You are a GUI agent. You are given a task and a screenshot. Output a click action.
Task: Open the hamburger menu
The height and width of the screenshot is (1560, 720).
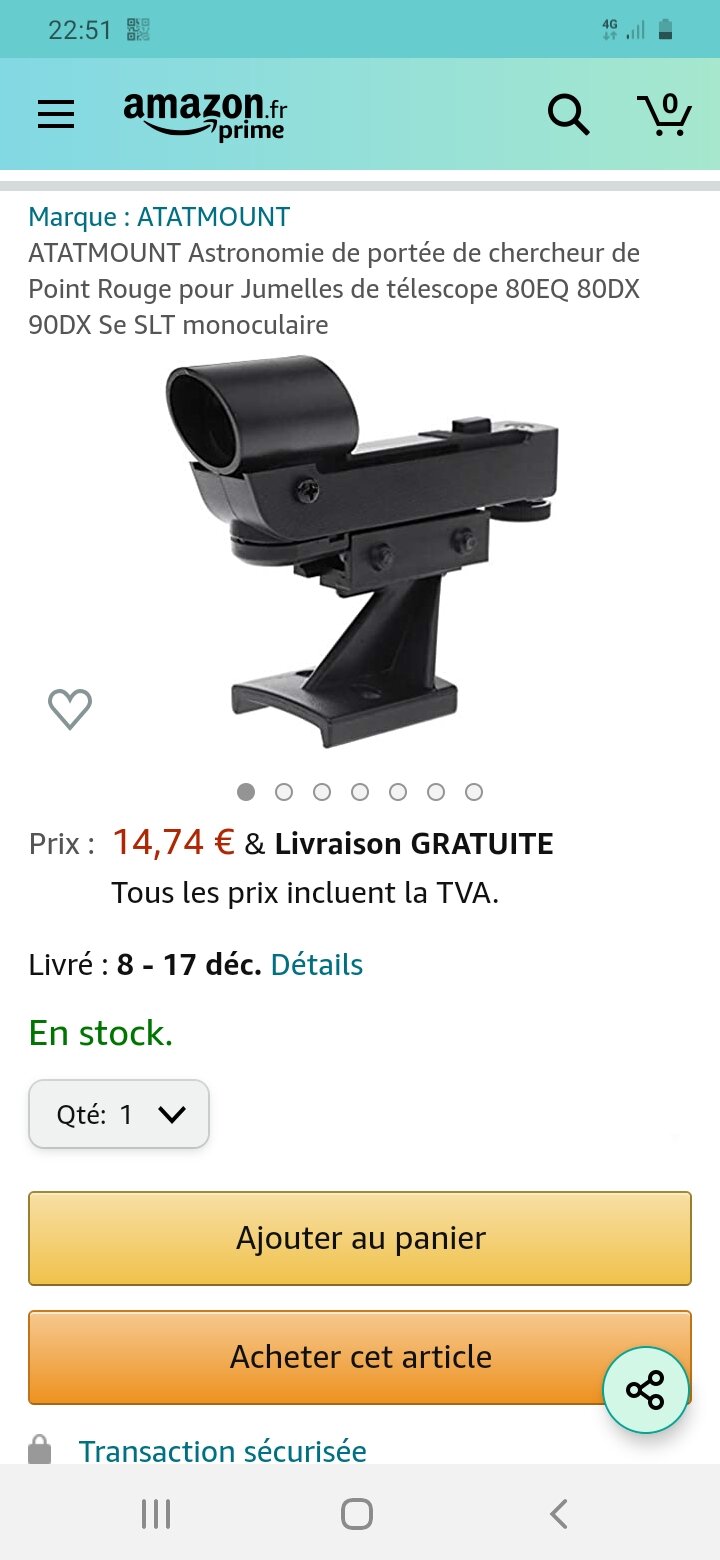(56, 115)
